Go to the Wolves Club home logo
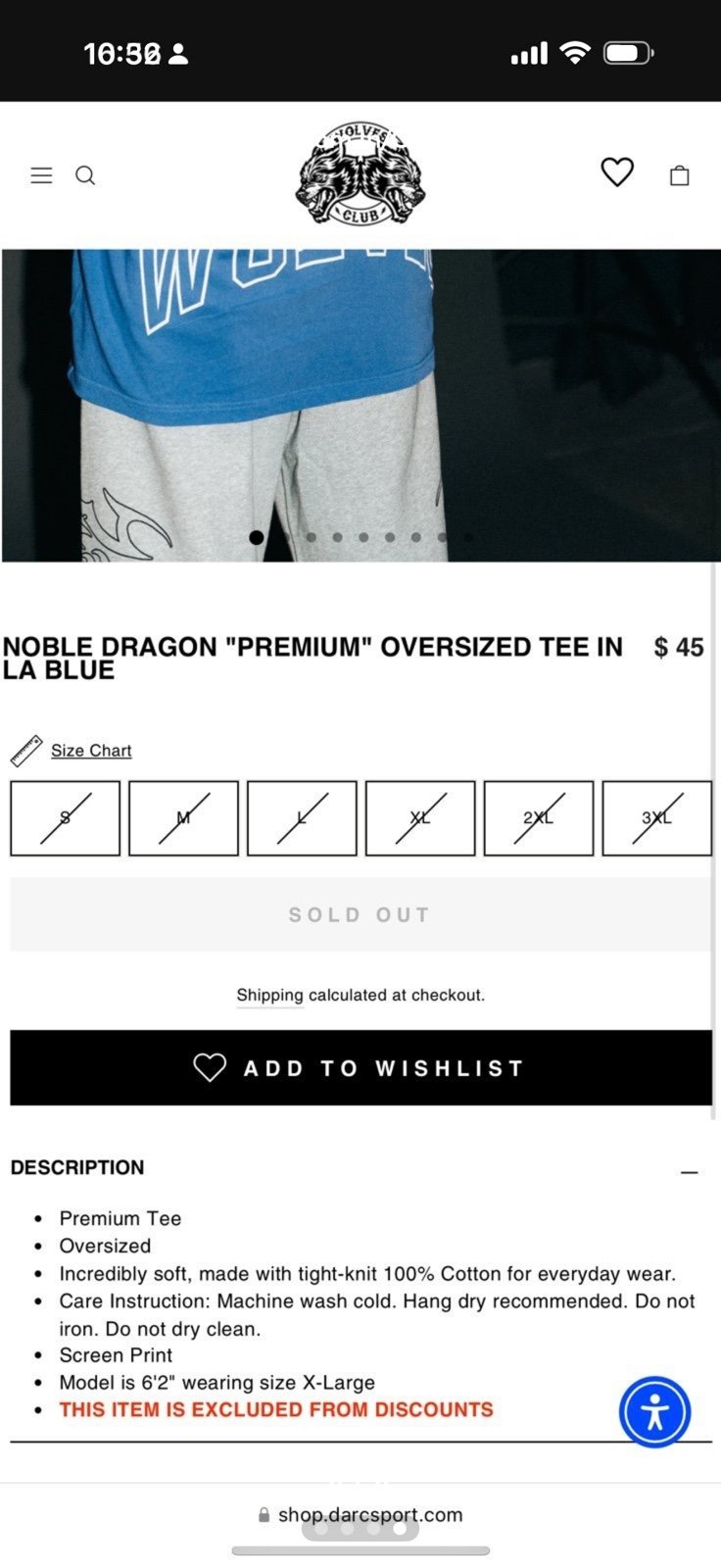 [360, 174]
